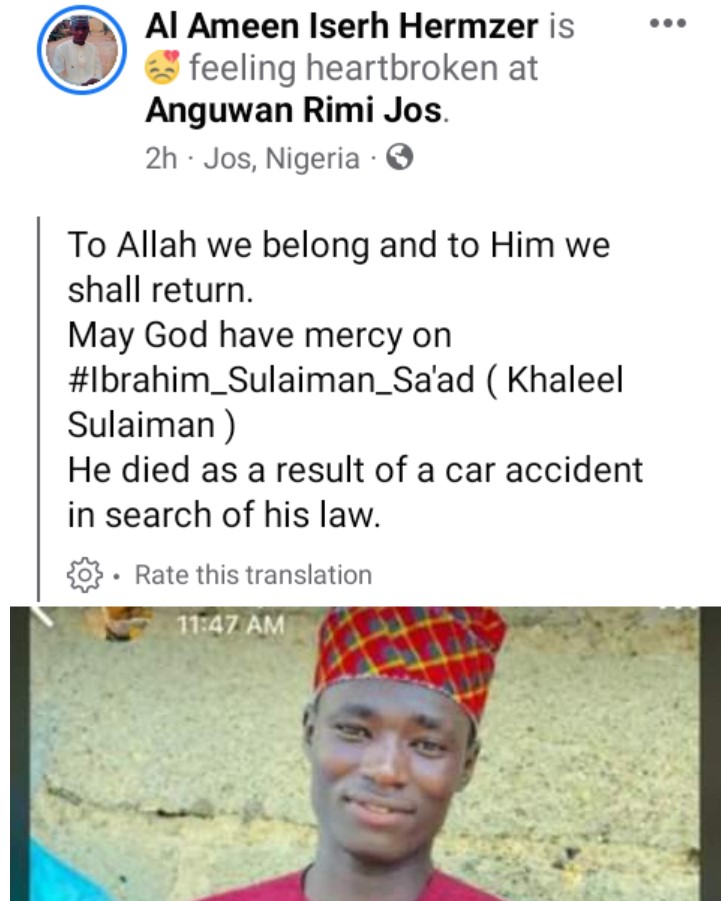Open the Anguwan Rimi Jos location page
This screenshot has width=721, height=901.
pos(293,110)
